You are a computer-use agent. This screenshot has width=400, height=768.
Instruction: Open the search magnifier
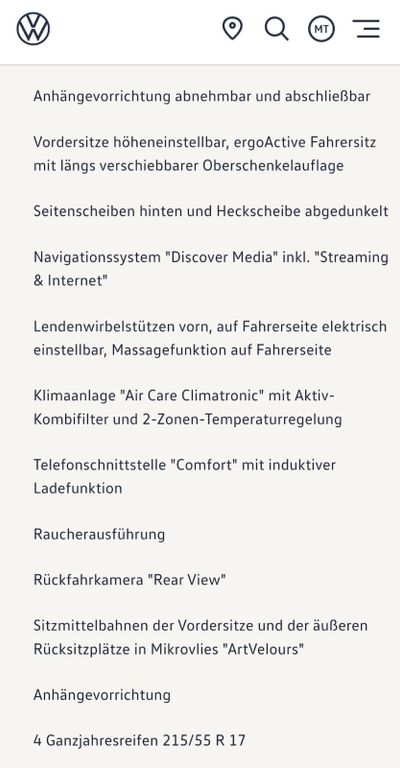pos(277,29)
